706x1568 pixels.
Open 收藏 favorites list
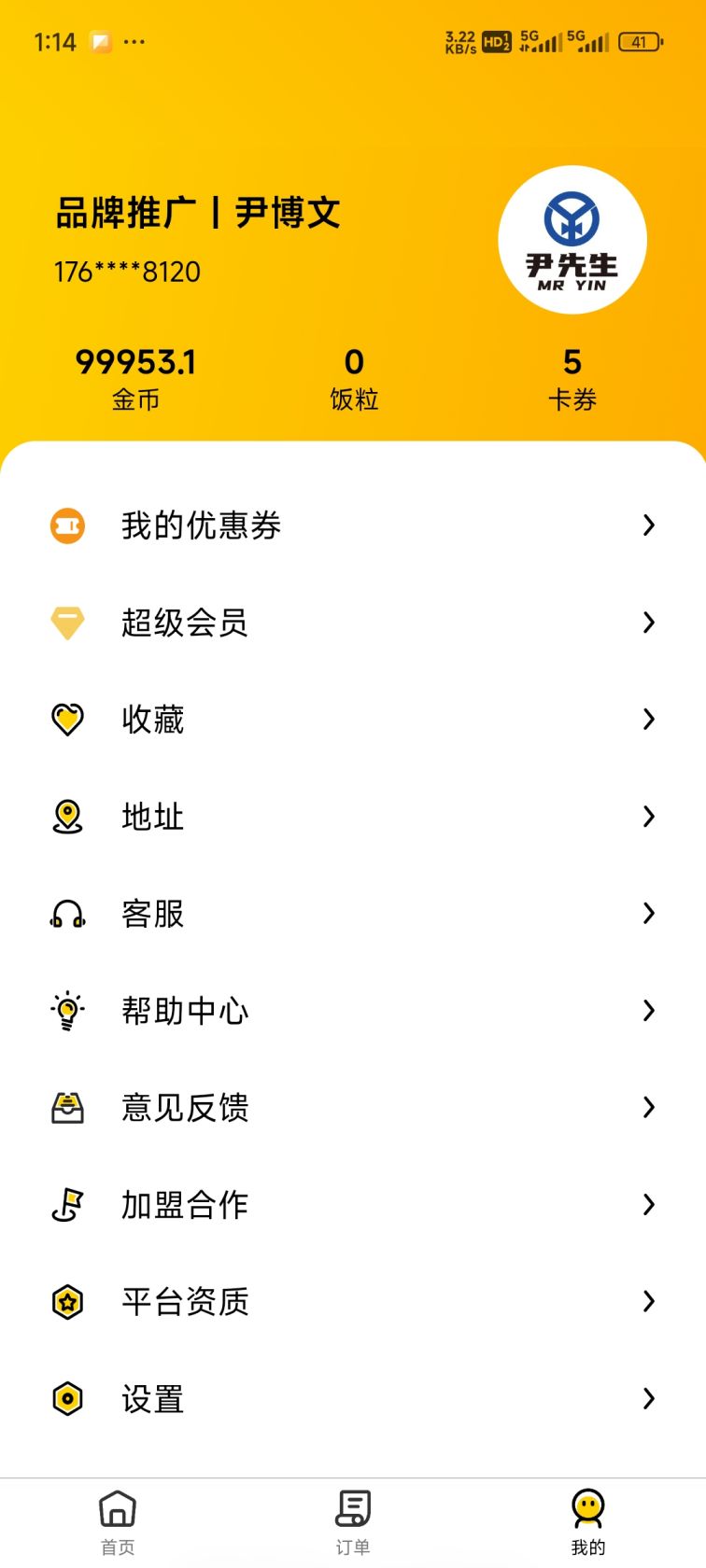click(352, 720)
